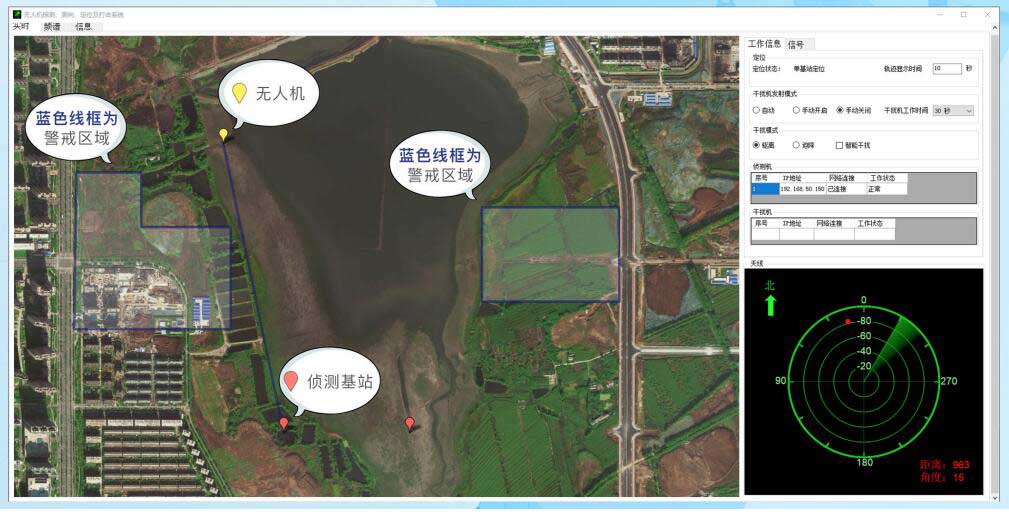The width and height of the screenshot is (1009, 521).
Task: Choose the 手动开启 radio option
Action: (797, 110)
